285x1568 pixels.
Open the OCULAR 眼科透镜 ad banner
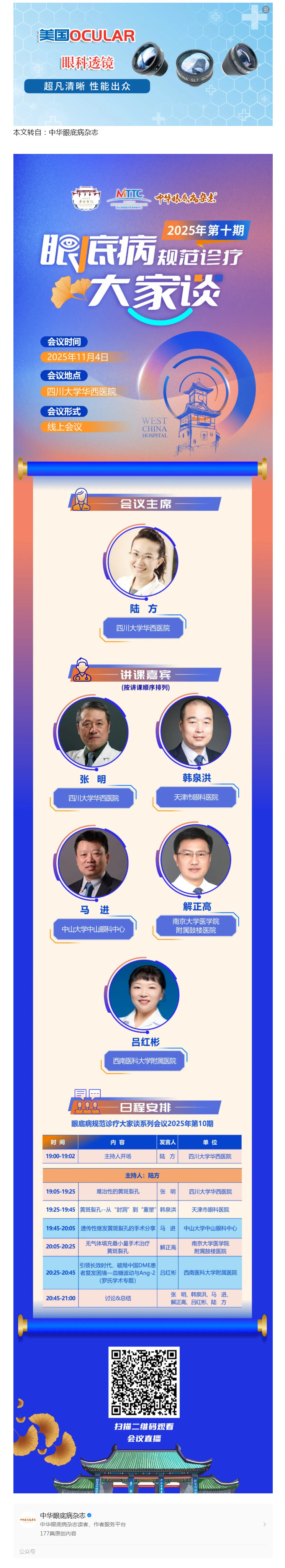(x=142, y=64)
